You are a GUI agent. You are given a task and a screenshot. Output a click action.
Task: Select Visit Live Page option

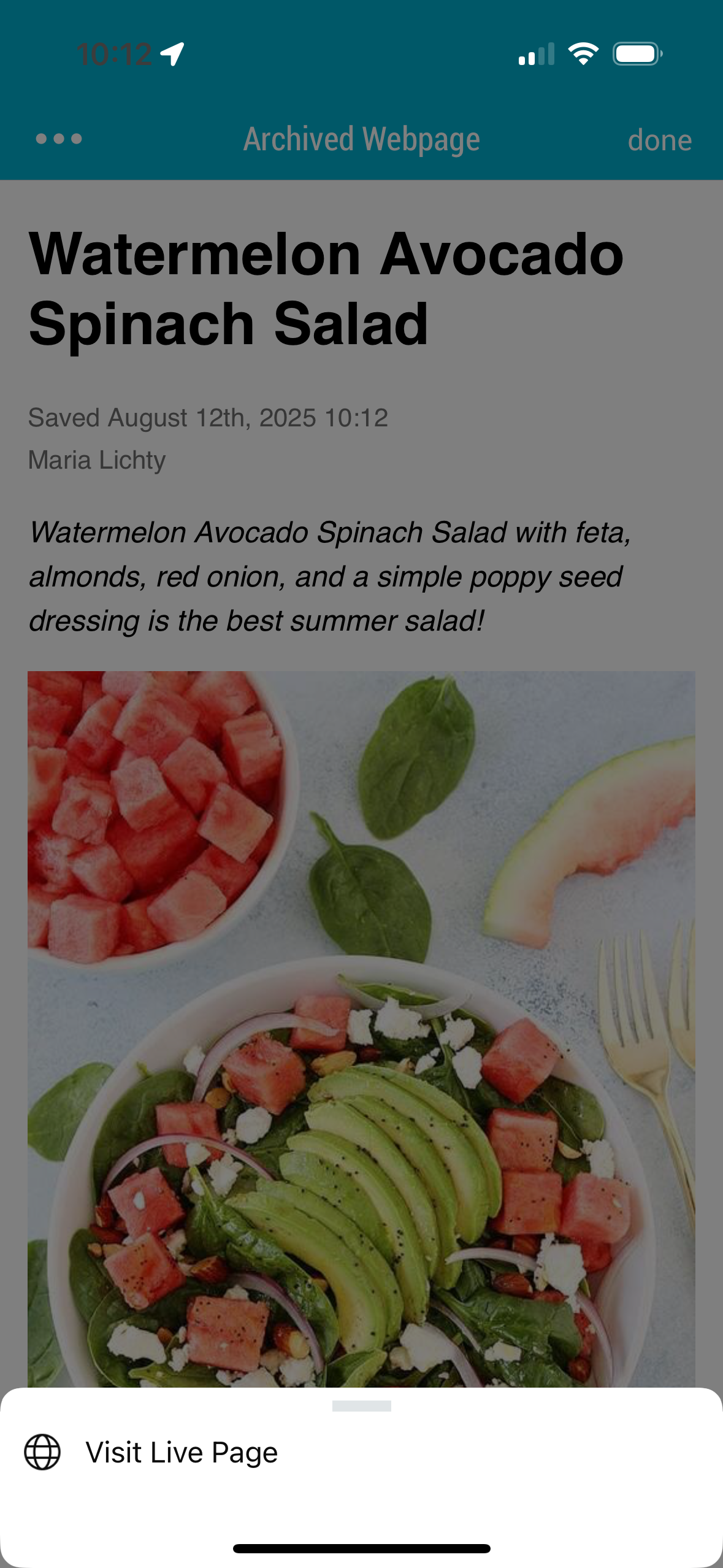182,1453
